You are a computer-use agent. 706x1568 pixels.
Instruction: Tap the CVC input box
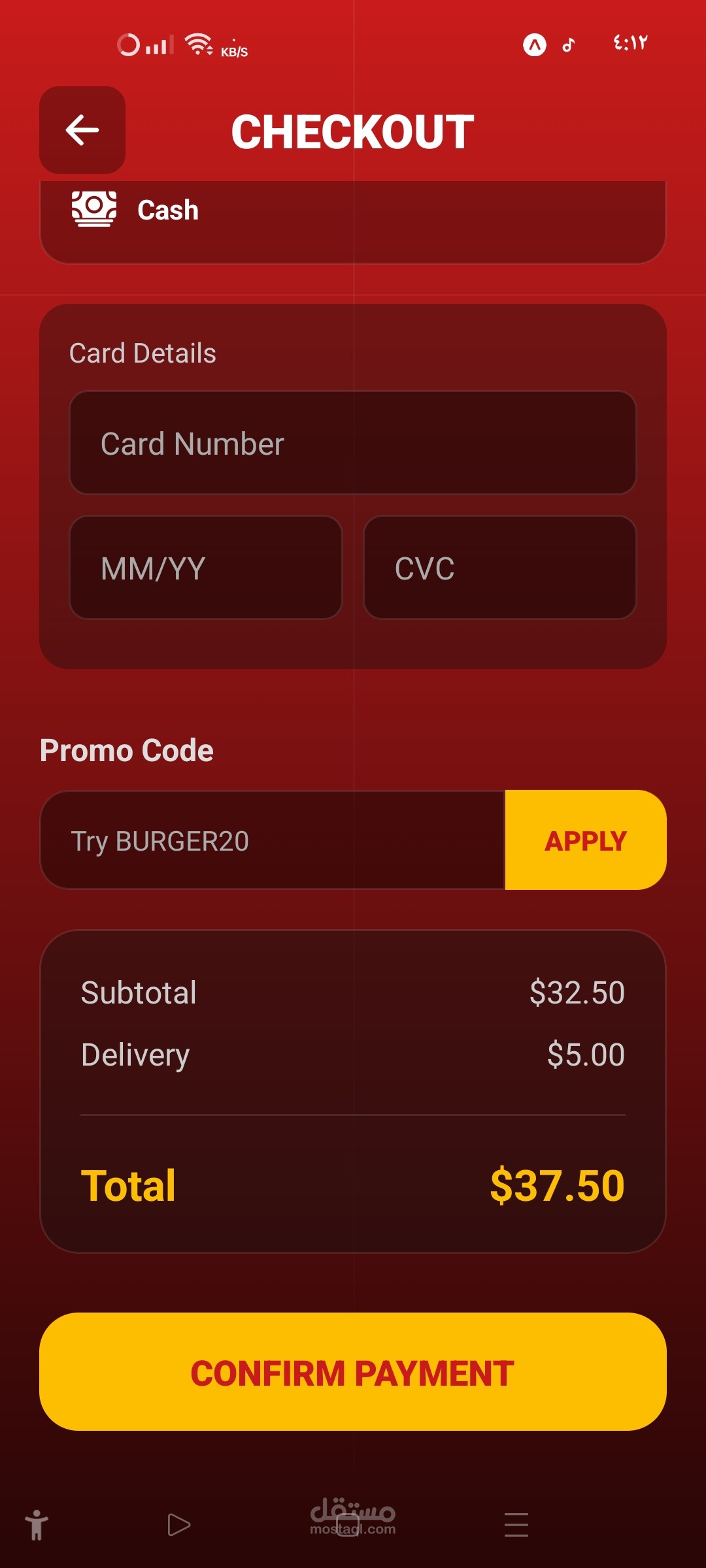point(500,567)
